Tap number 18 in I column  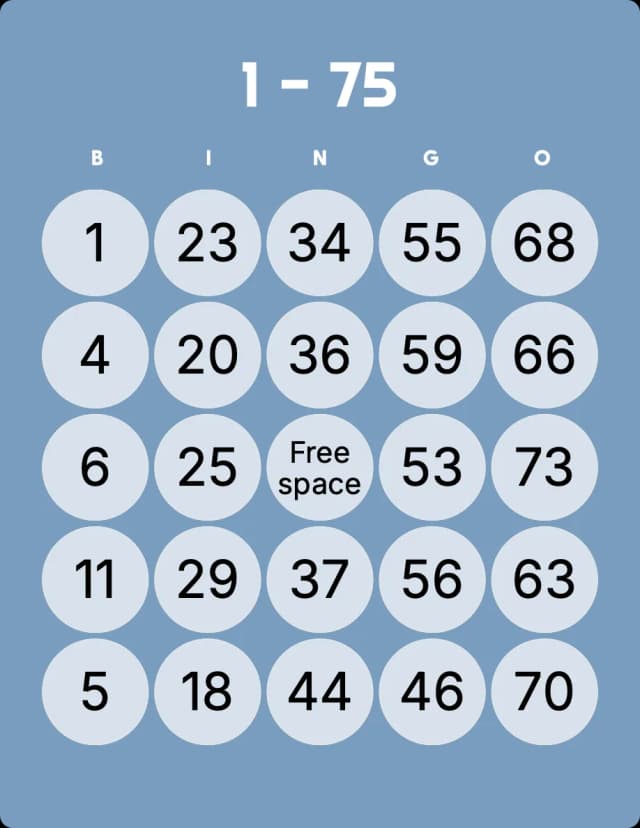coord(207,691)
